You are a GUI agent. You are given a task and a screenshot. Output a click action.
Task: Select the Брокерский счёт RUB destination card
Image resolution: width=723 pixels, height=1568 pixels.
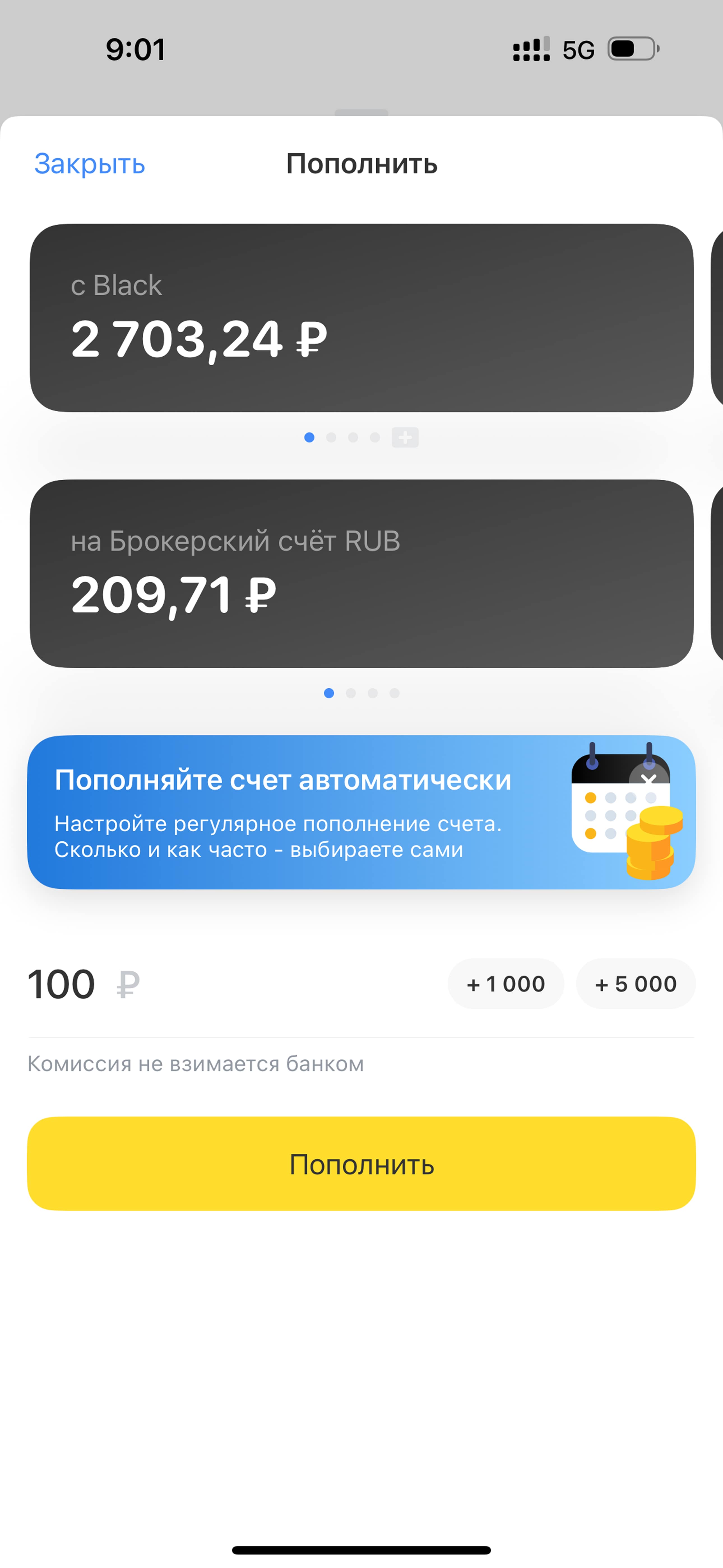pyautogui.click(x=361, y=573)
